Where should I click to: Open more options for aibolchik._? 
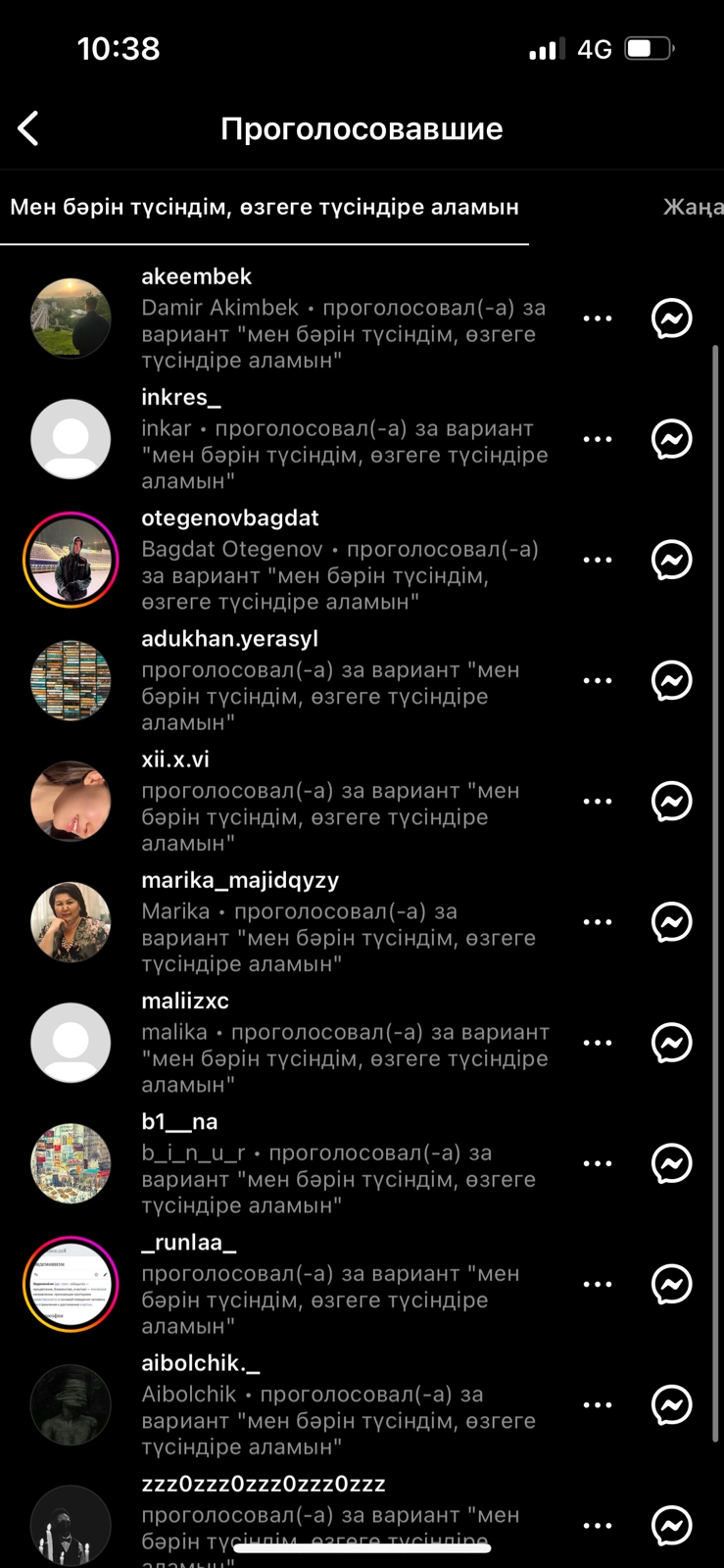pyautogui.click(x=597, y=1404)
